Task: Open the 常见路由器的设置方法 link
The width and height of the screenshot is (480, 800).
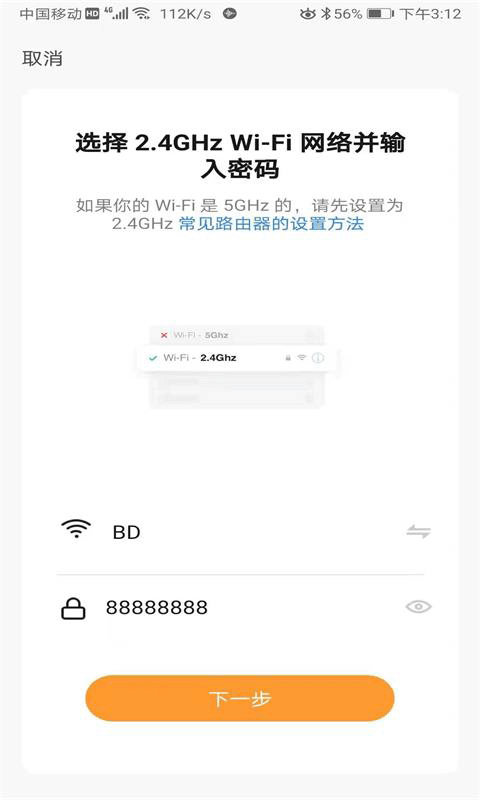Action: tap(271, 223)
